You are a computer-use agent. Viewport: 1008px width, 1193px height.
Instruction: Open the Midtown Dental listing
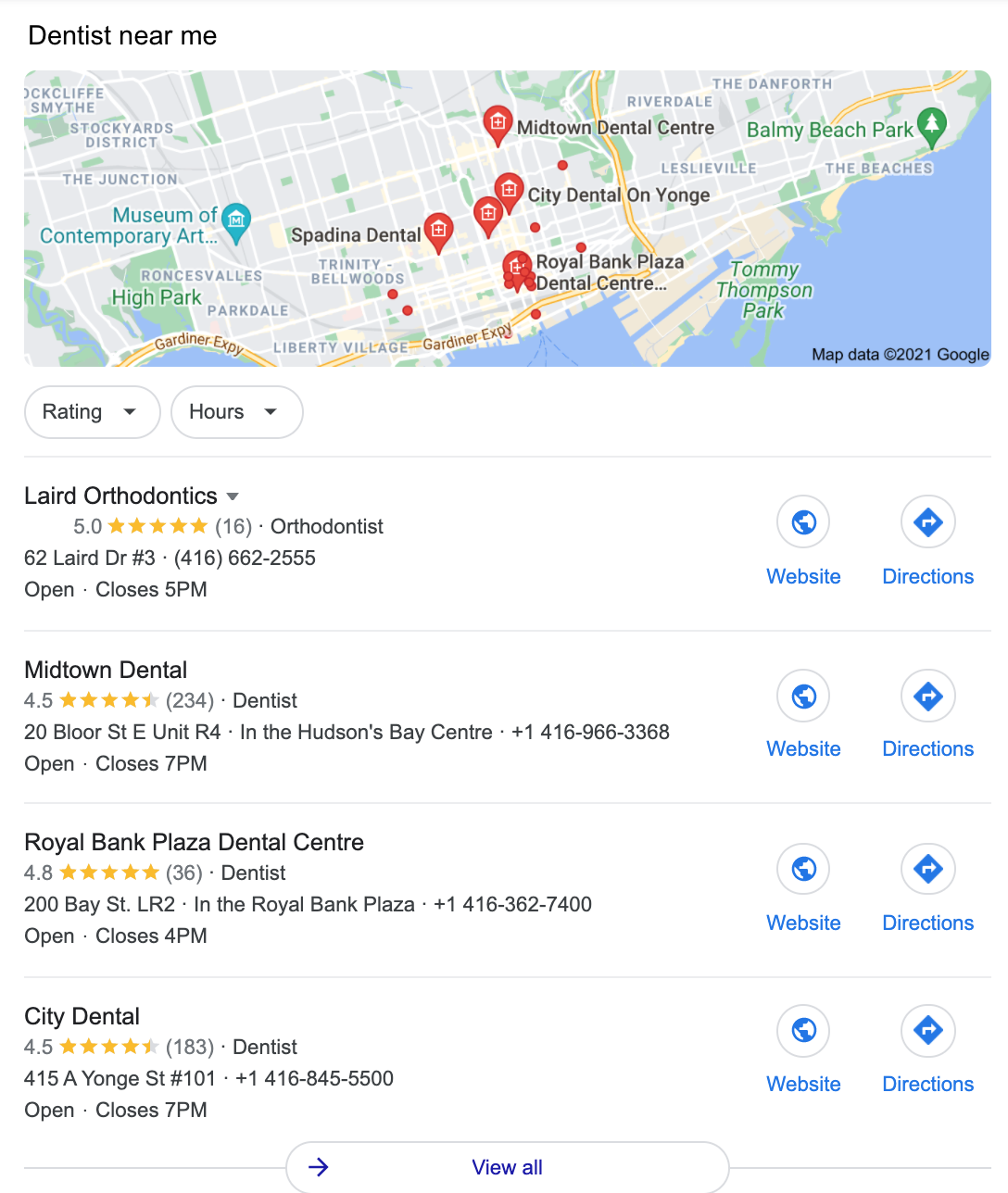[x=106, y=671]
